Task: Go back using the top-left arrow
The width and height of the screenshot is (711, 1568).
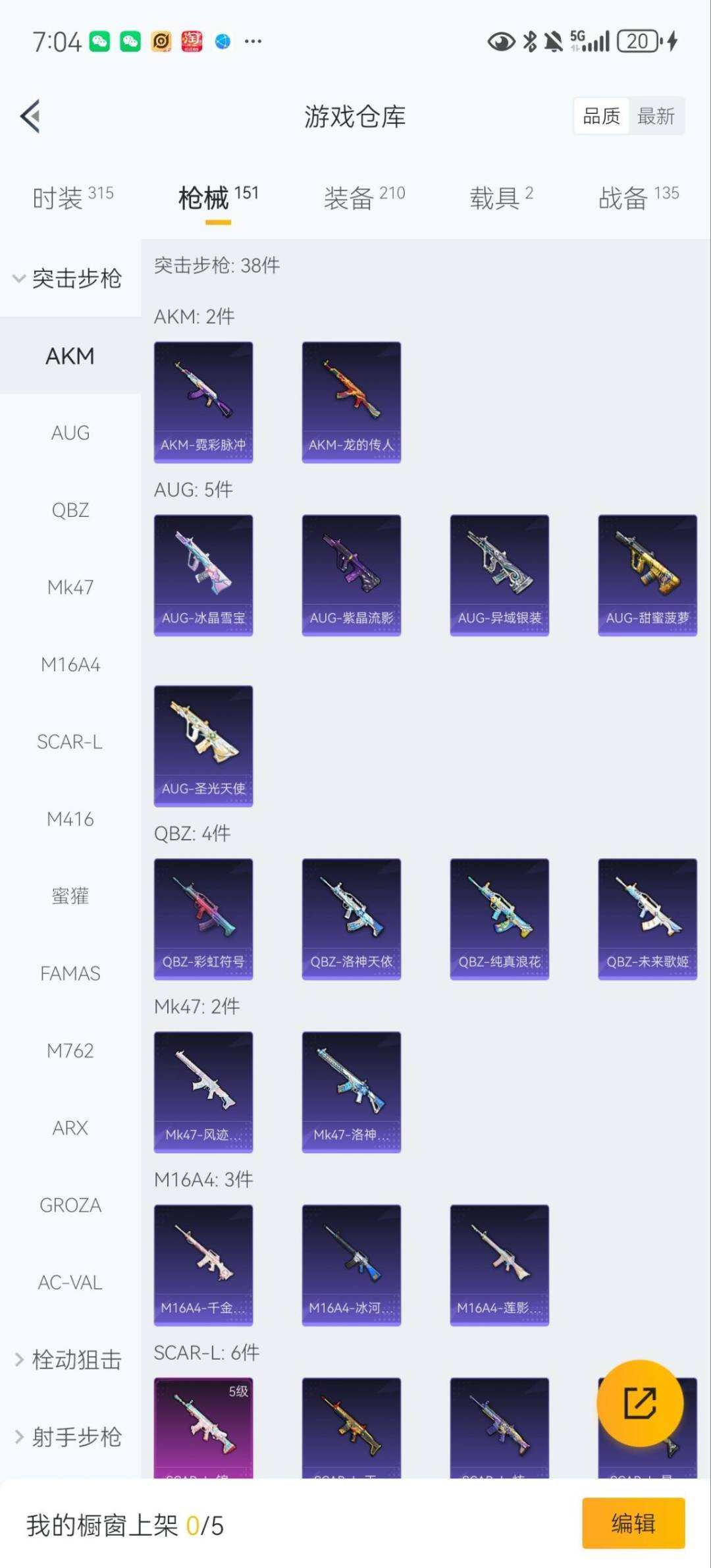Action: pyautogui.click(x=30, y=117)
